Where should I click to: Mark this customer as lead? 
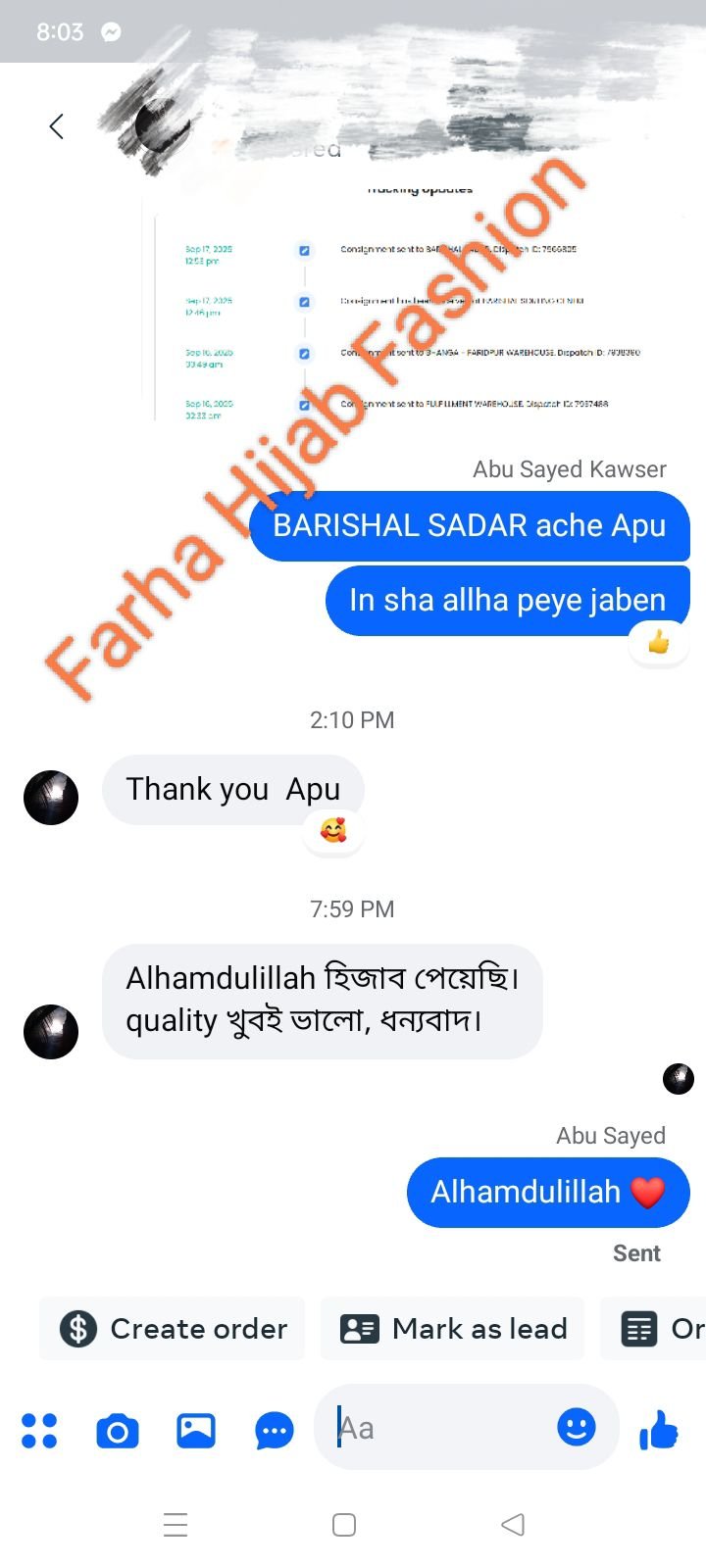[453, 1329]
